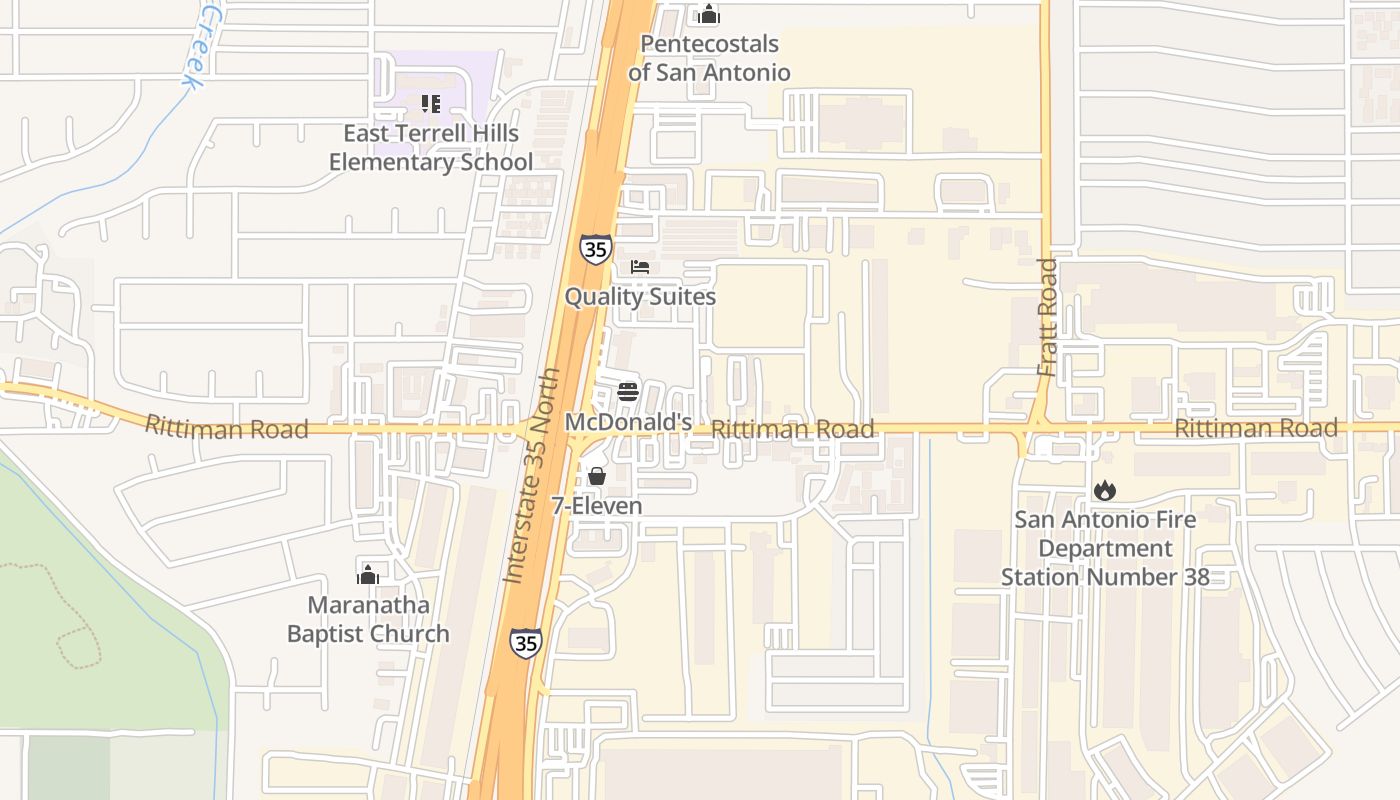Select the Fire Department Station Number 38 marker
1400x800 pixels.
[1105, 490]
